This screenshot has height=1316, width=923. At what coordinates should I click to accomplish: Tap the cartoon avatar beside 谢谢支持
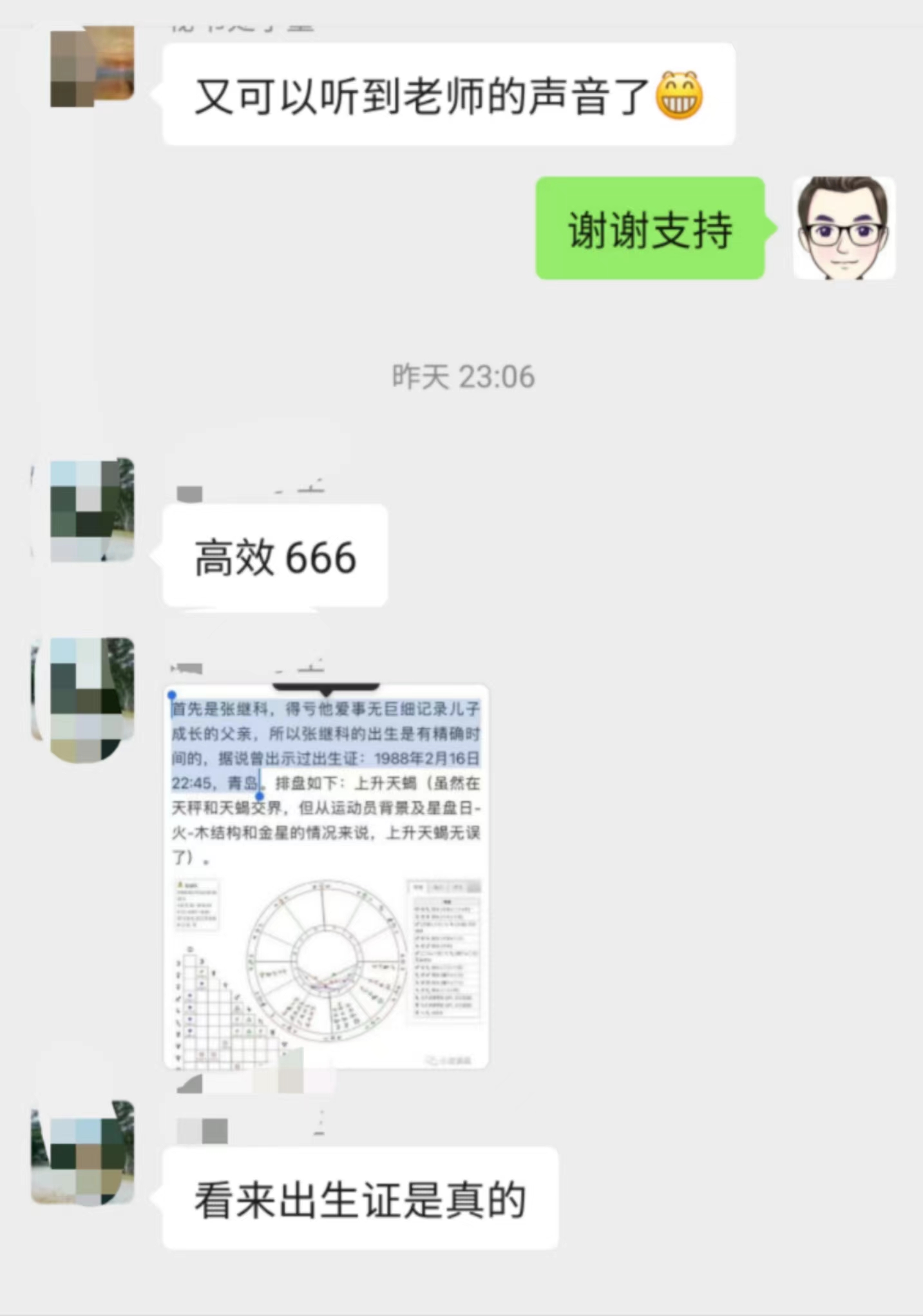tap(843, 228)
